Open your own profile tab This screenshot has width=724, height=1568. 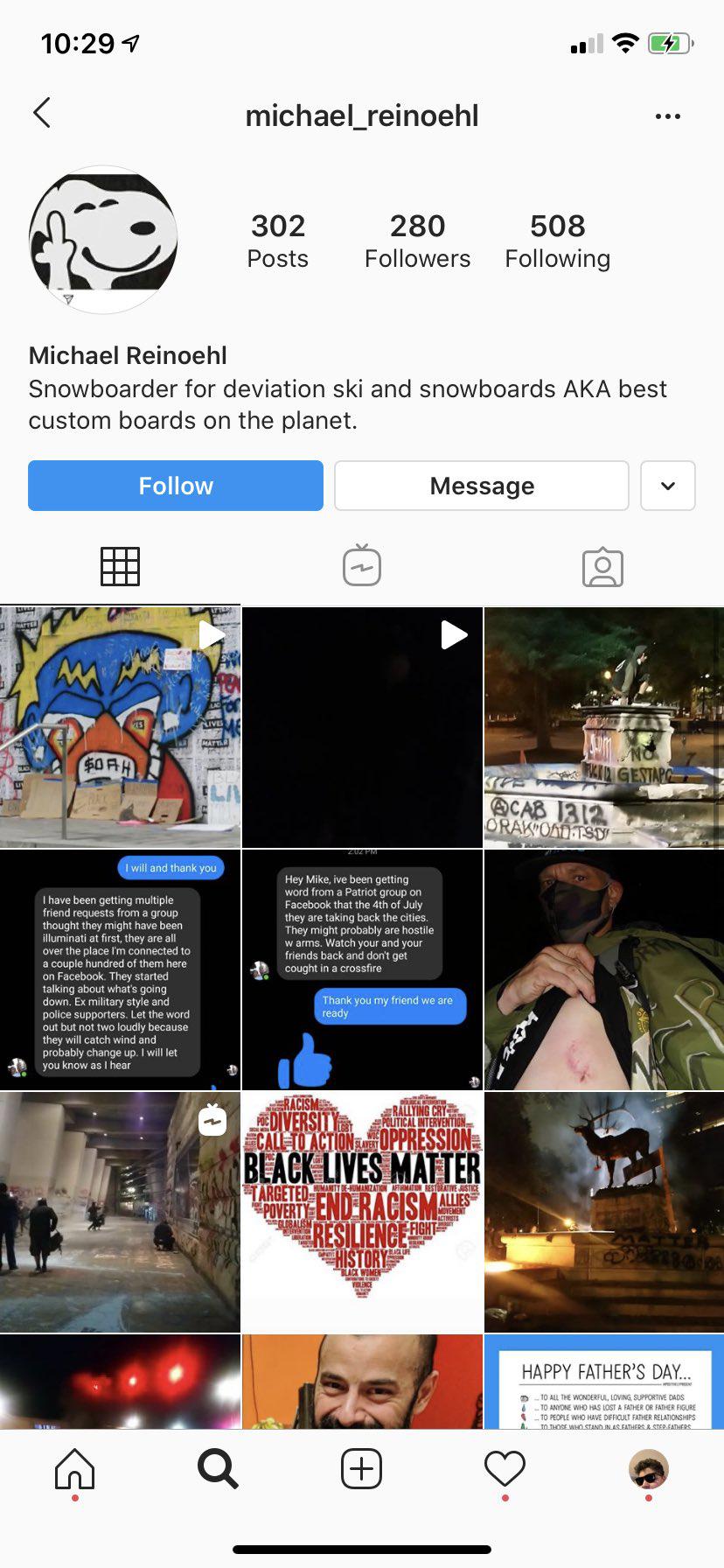(648, 1469)
